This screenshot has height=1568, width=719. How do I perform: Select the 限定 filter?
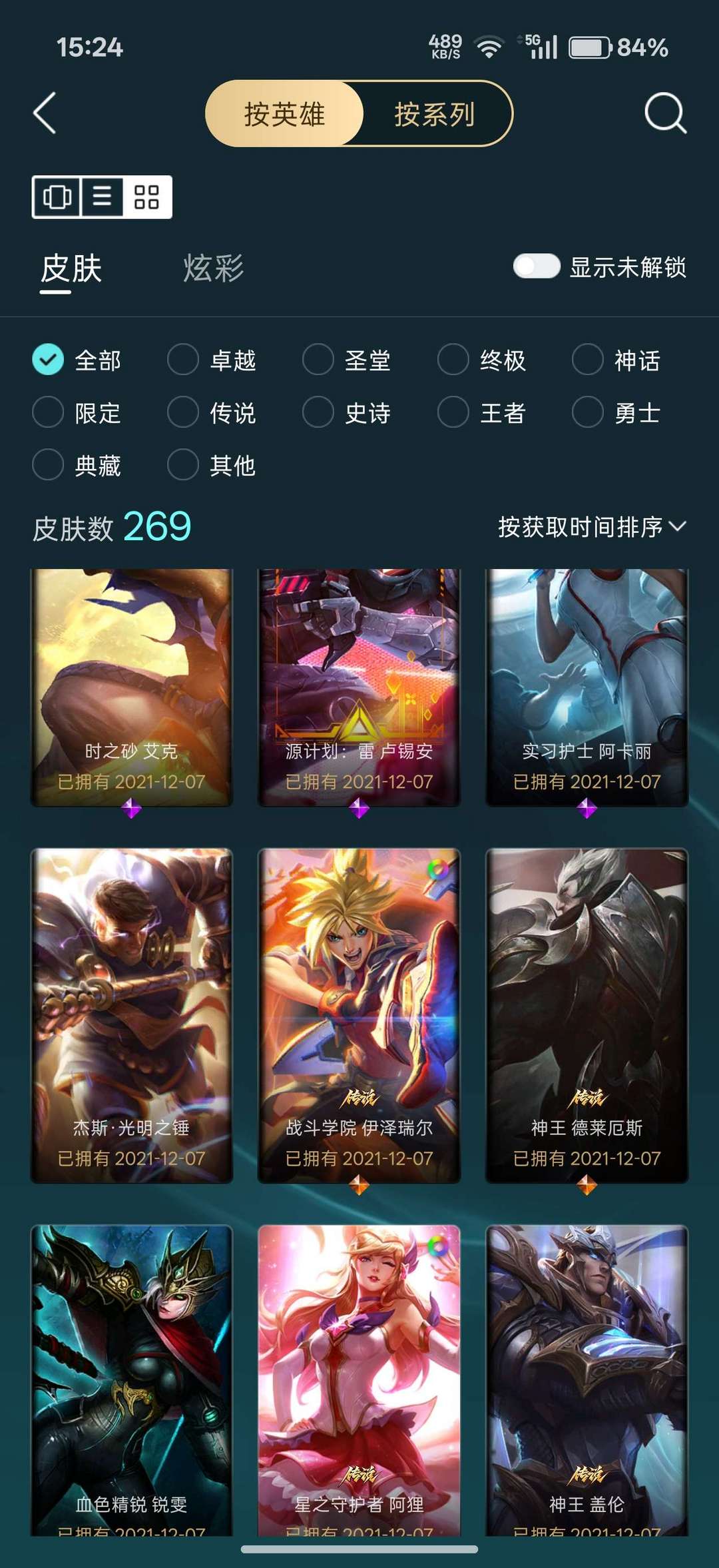(77, 413)
